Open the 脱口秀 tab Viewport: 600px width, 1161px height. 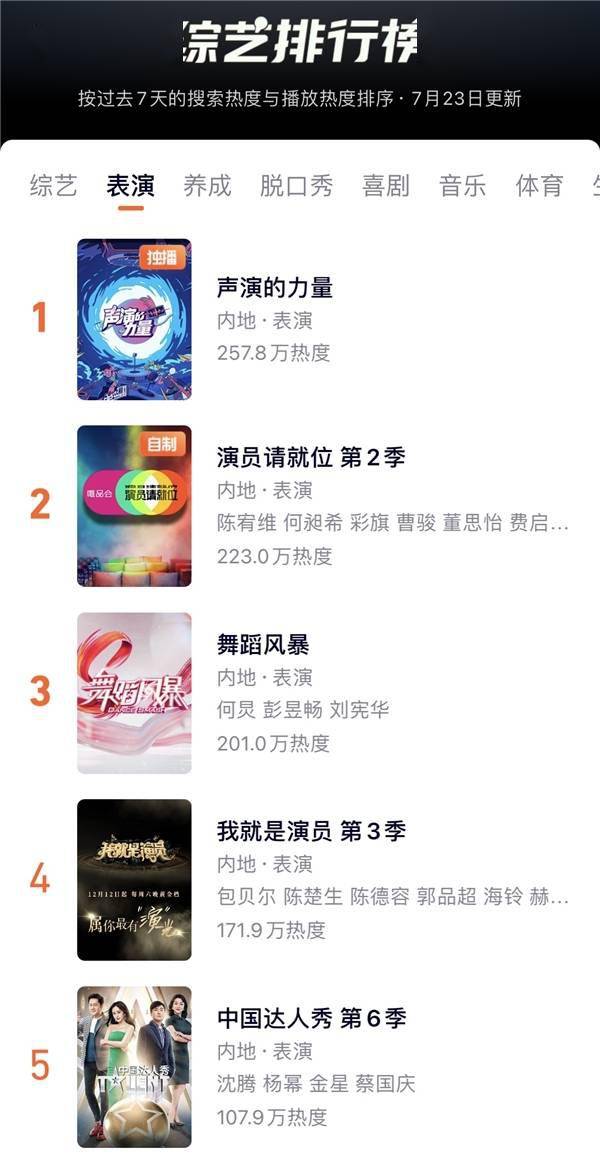point(296,185)
